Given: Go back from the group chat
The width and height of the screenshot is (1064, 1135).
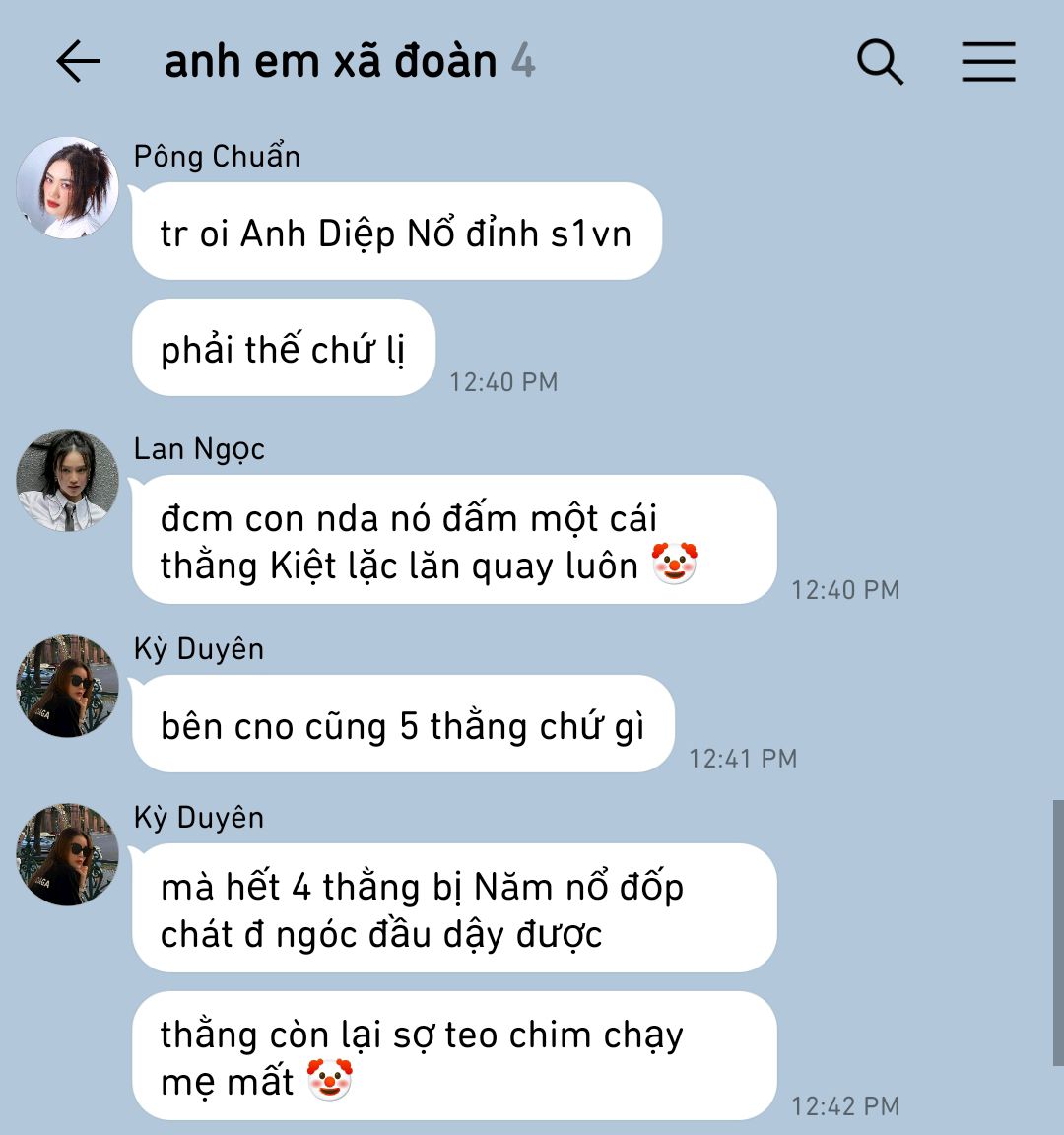Looking at the screenshot, I should tap(78, 62).
